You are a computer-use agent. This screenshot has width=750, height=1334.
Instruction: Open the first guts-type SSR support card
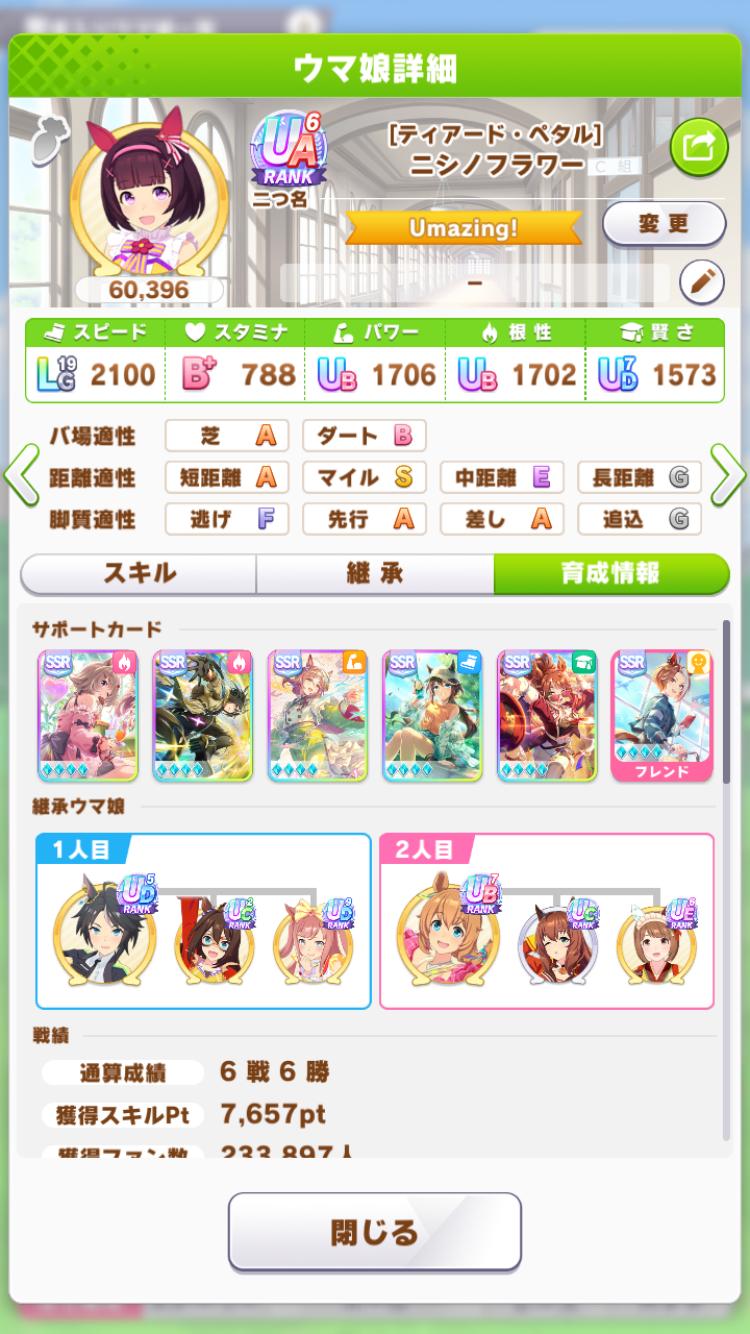tap(88, 715)
